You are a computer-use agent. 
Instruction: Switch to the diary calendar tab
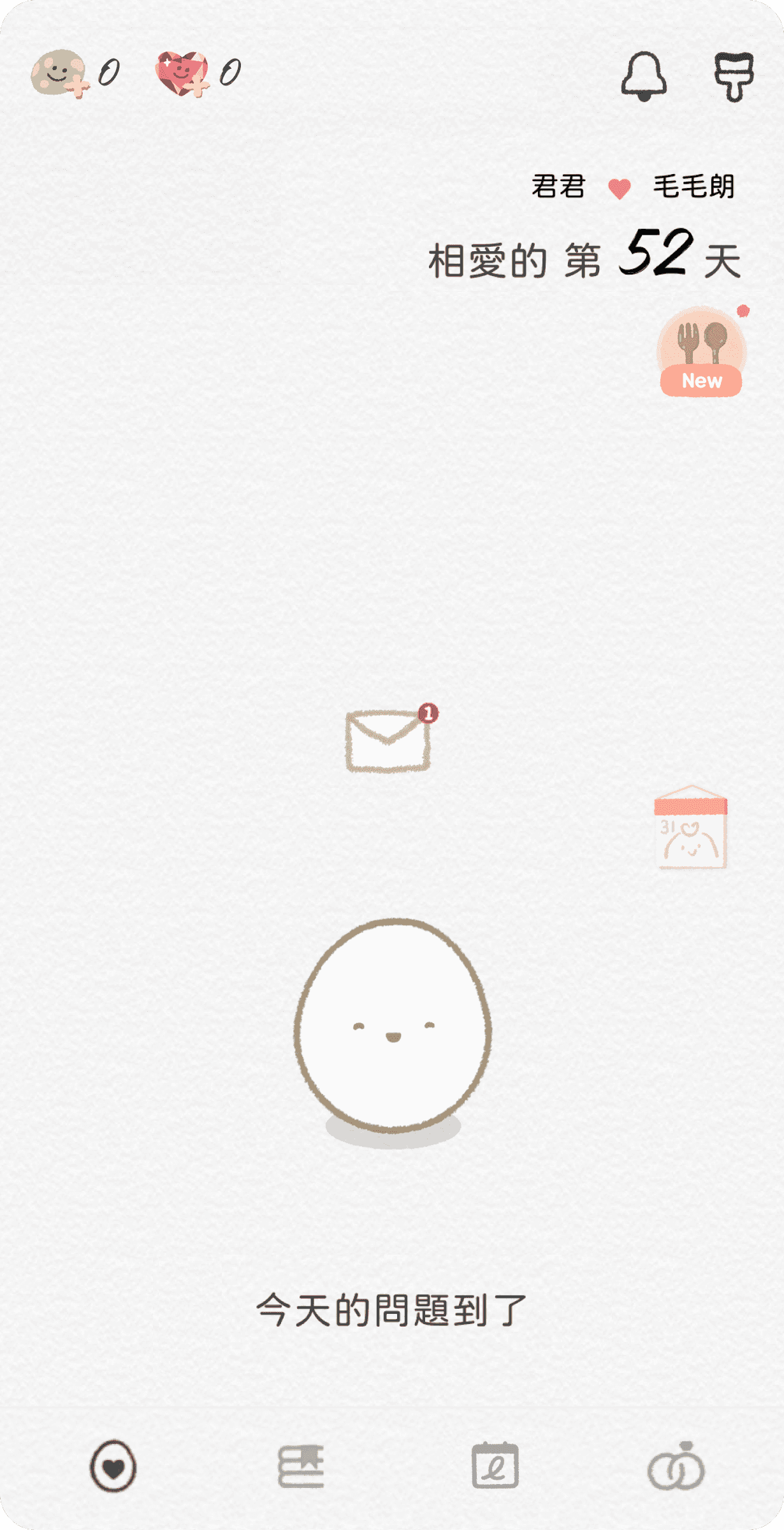click(x=495, y=1466)
